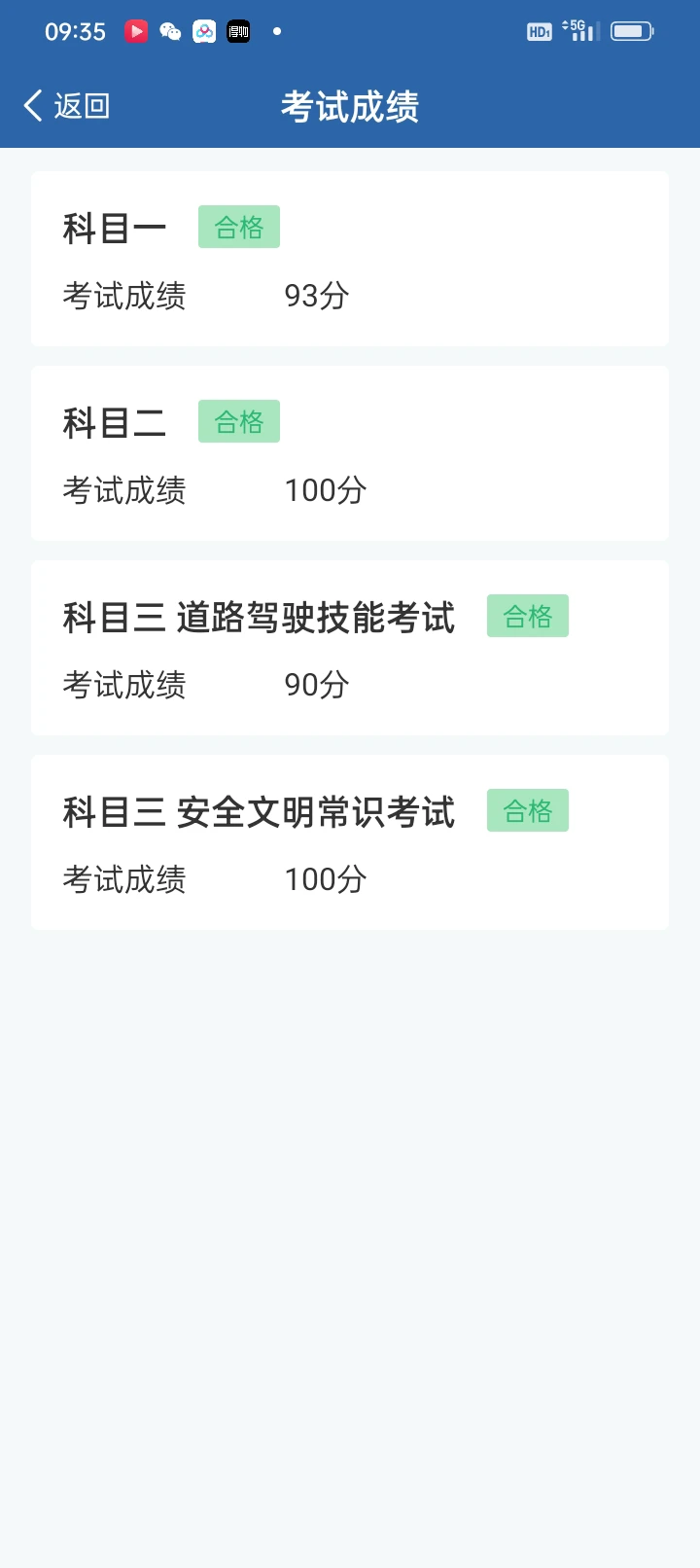
Task: Go back using the 返回 button
Action: click(66, 105)
